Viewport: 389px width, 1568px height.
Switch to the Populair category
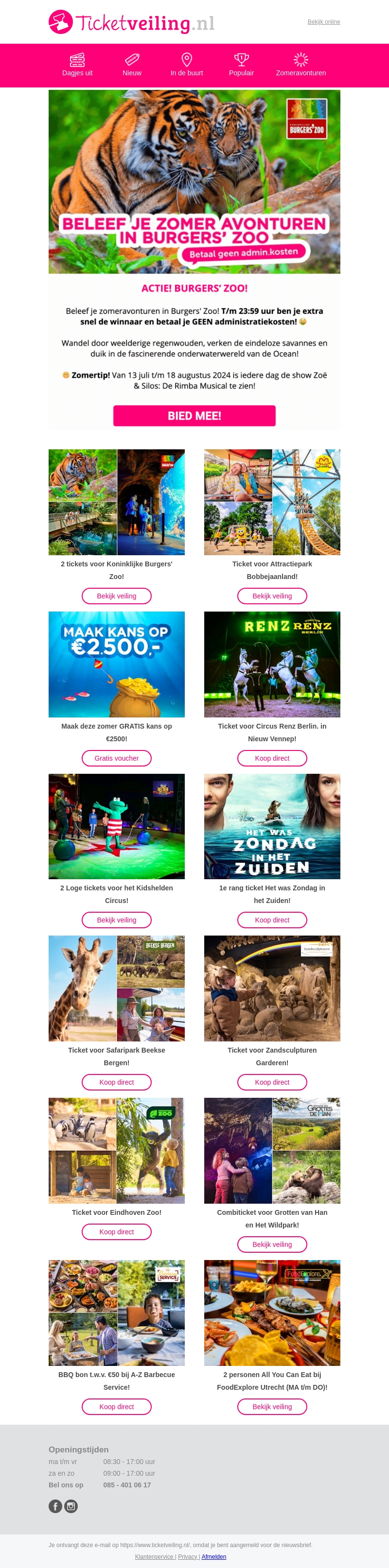pos(242,65)
